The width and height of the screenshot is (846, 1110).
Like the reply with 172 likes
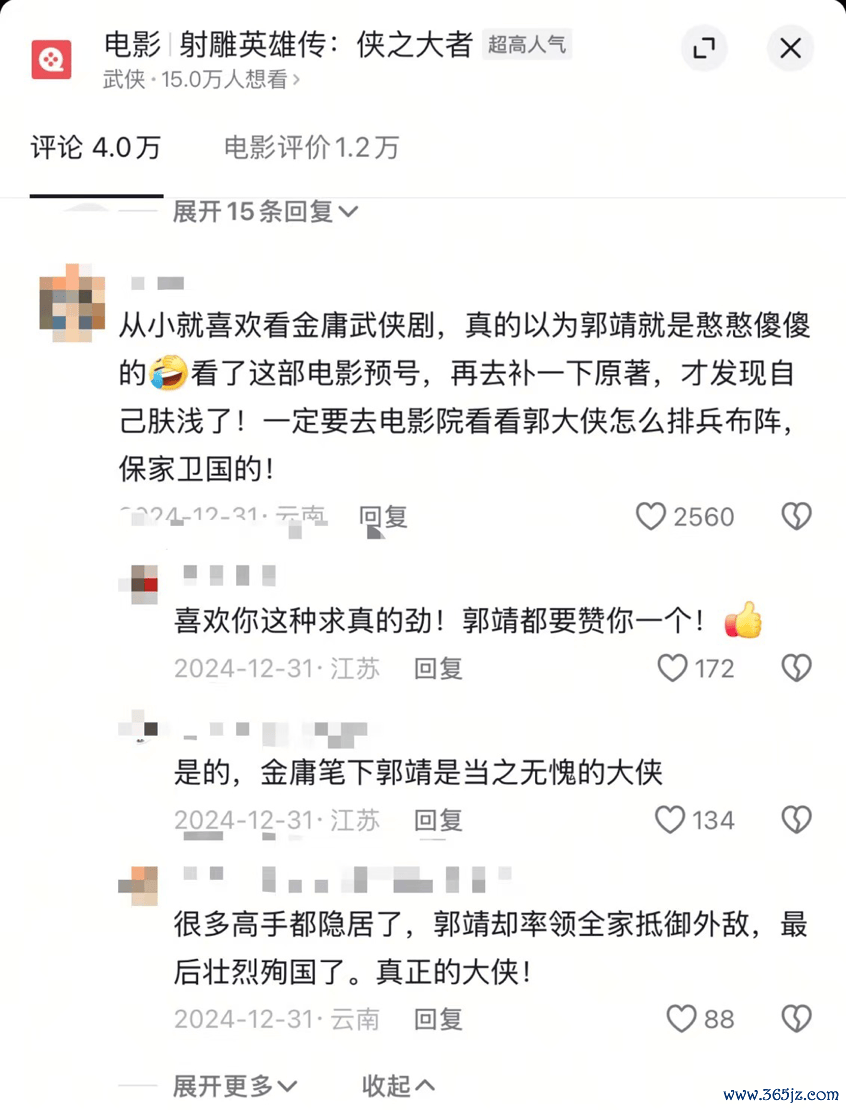tap(673, 668)
